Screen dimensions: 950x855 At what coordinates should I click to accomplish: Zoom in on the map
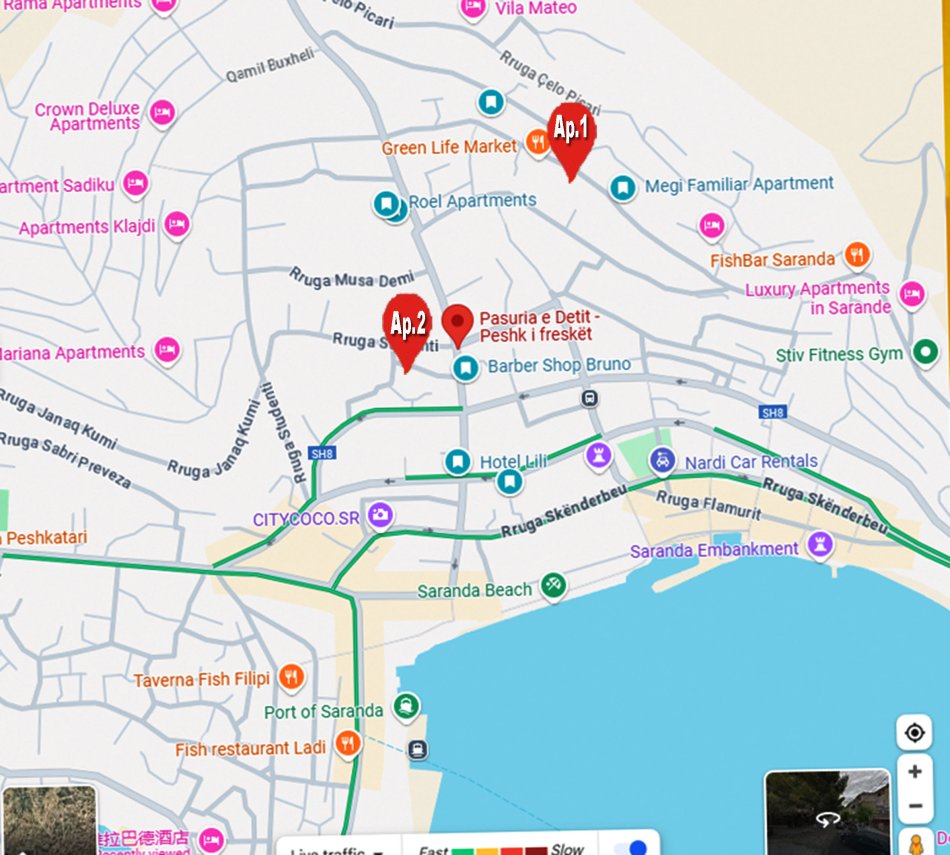click(x=914, y=772)
